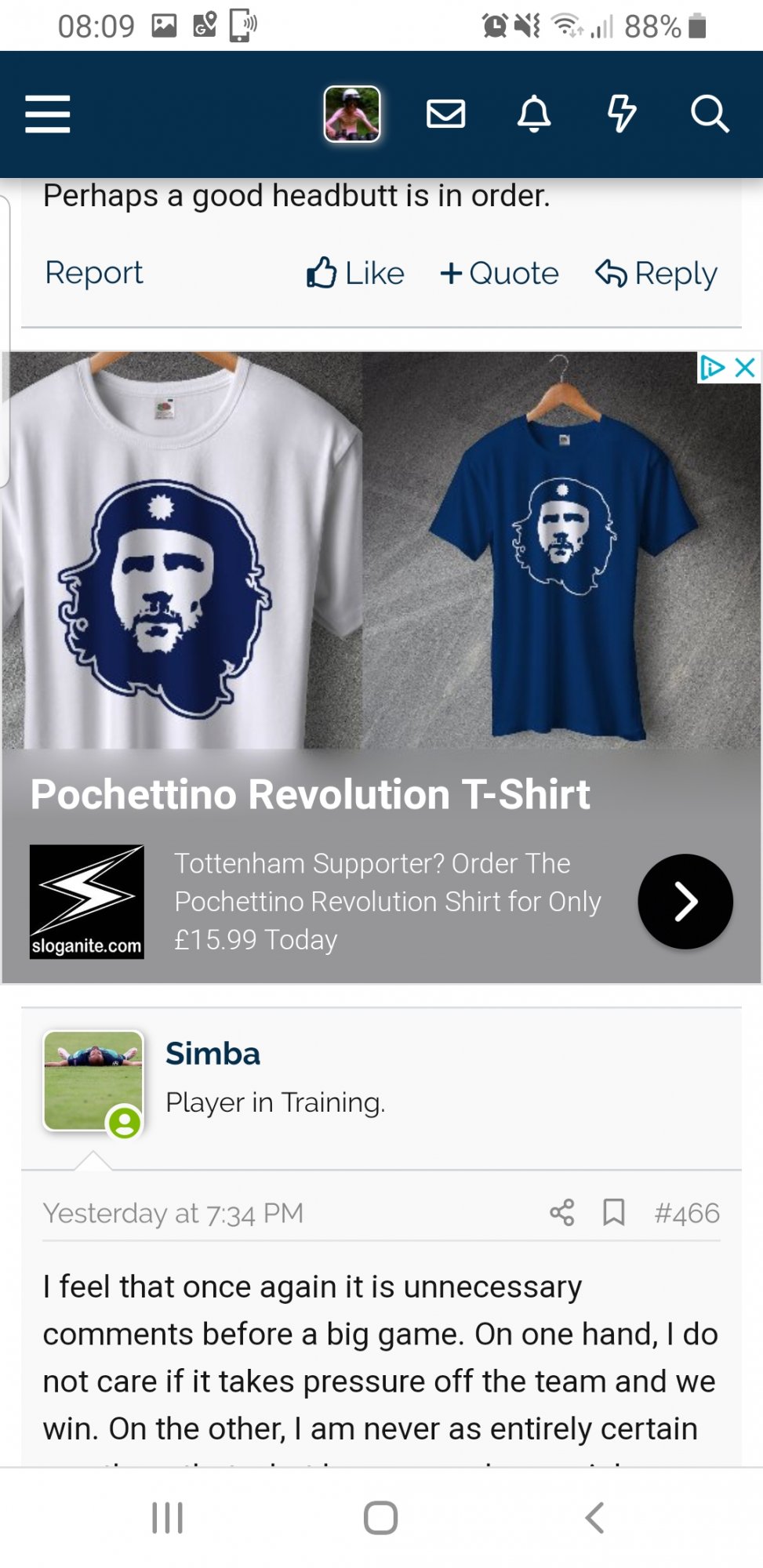Open the What's New lightning icon

click(x=621, y=114)
